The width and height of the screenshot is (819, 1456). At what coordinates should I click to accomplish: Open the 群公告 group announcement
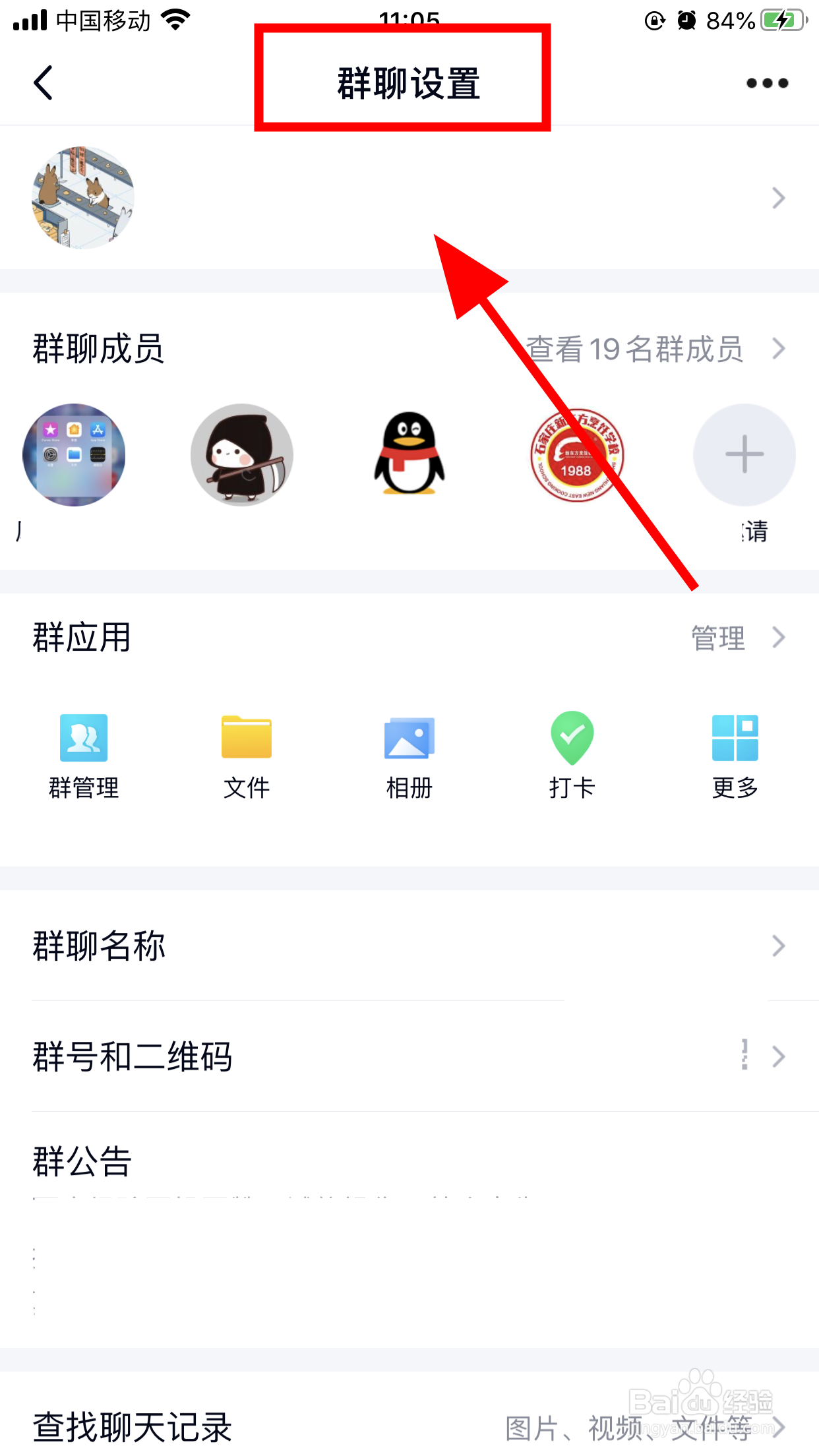pos(409,1162)
